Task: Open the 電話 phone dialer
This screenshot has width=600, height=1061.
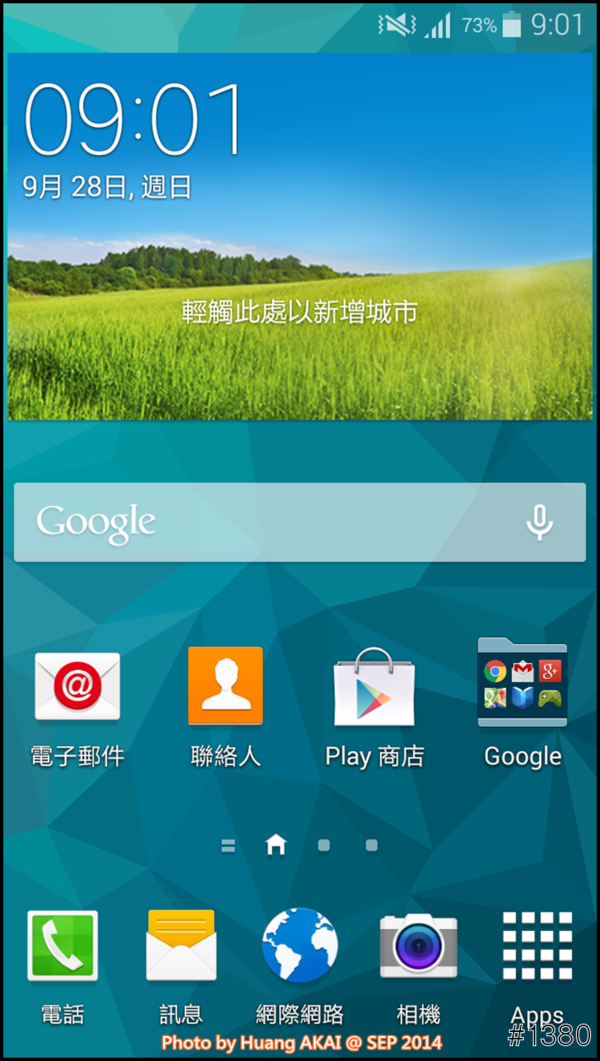Action: 62,948
